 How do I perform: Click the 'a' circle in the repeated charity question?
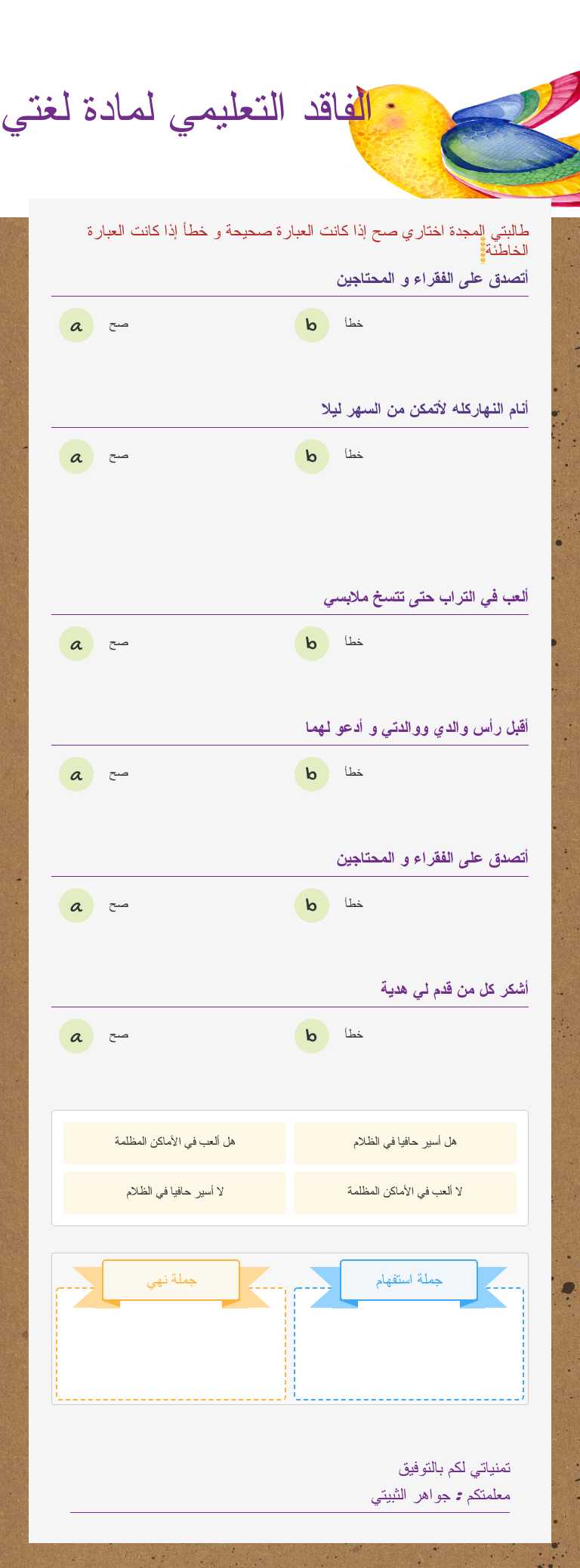[76, 905]
